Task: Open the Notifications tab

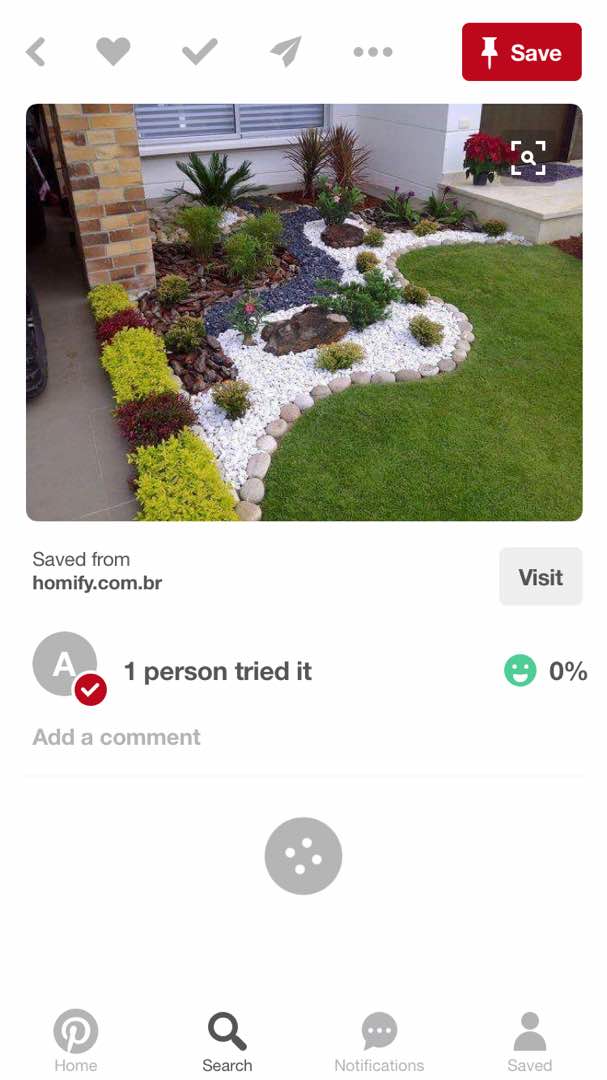Action: [379, 1040]
